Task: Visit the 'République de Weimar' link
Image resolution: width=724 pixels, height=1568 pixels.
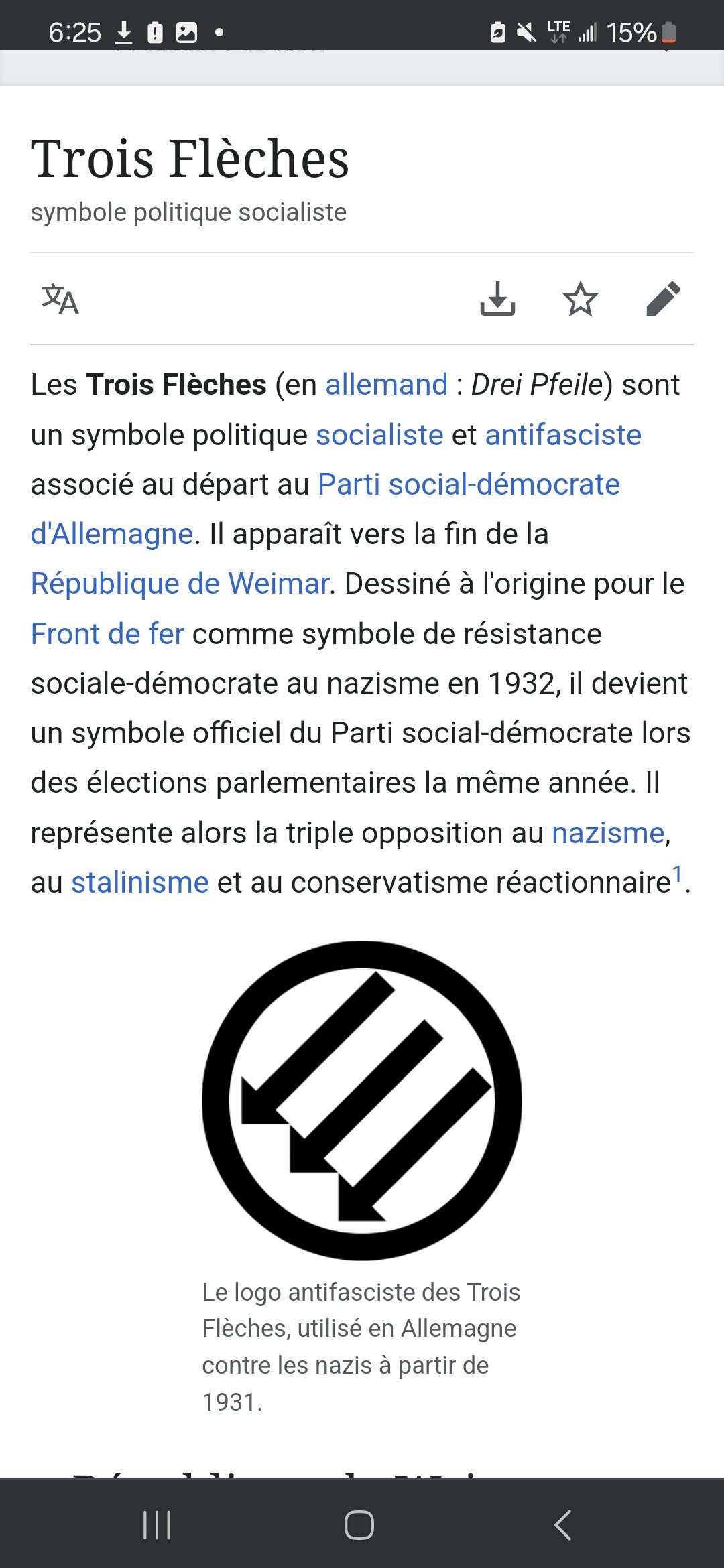Action: [180, 584]
